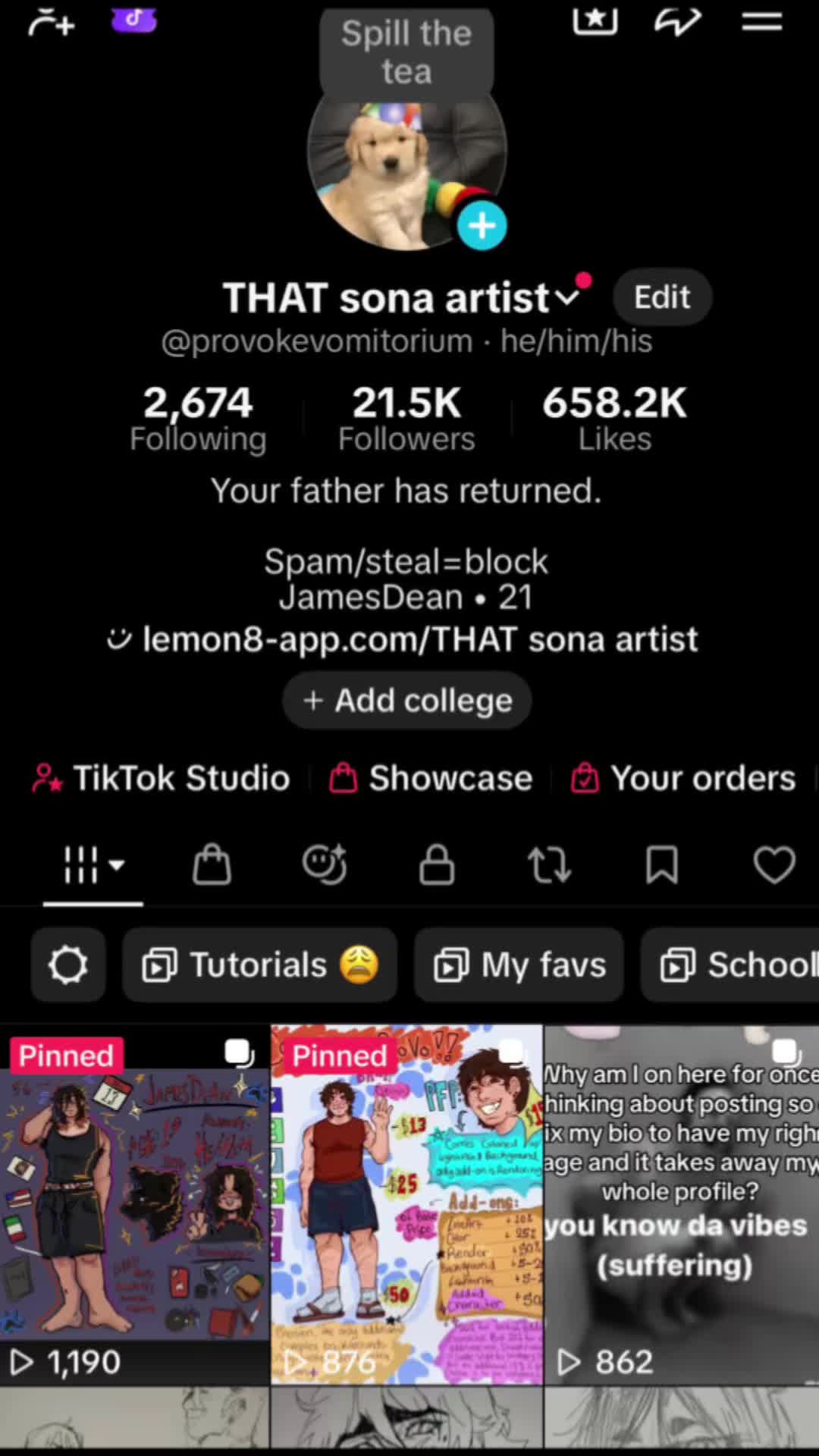Open the hamburger menu
Viewport: 819px width, 1456px height.
pyautogui.click(x=761, y=21)
